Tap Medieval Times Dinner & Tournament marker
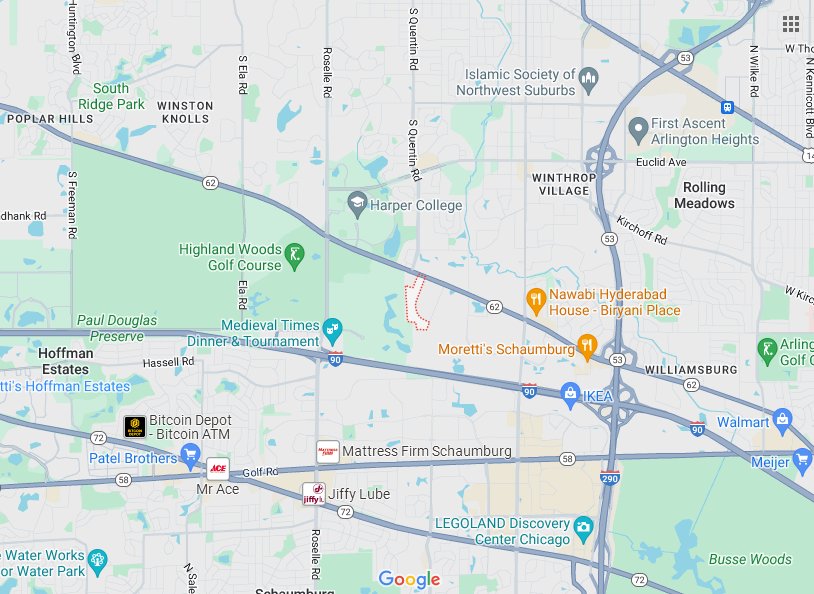814x594 pixels. (332, 327)
